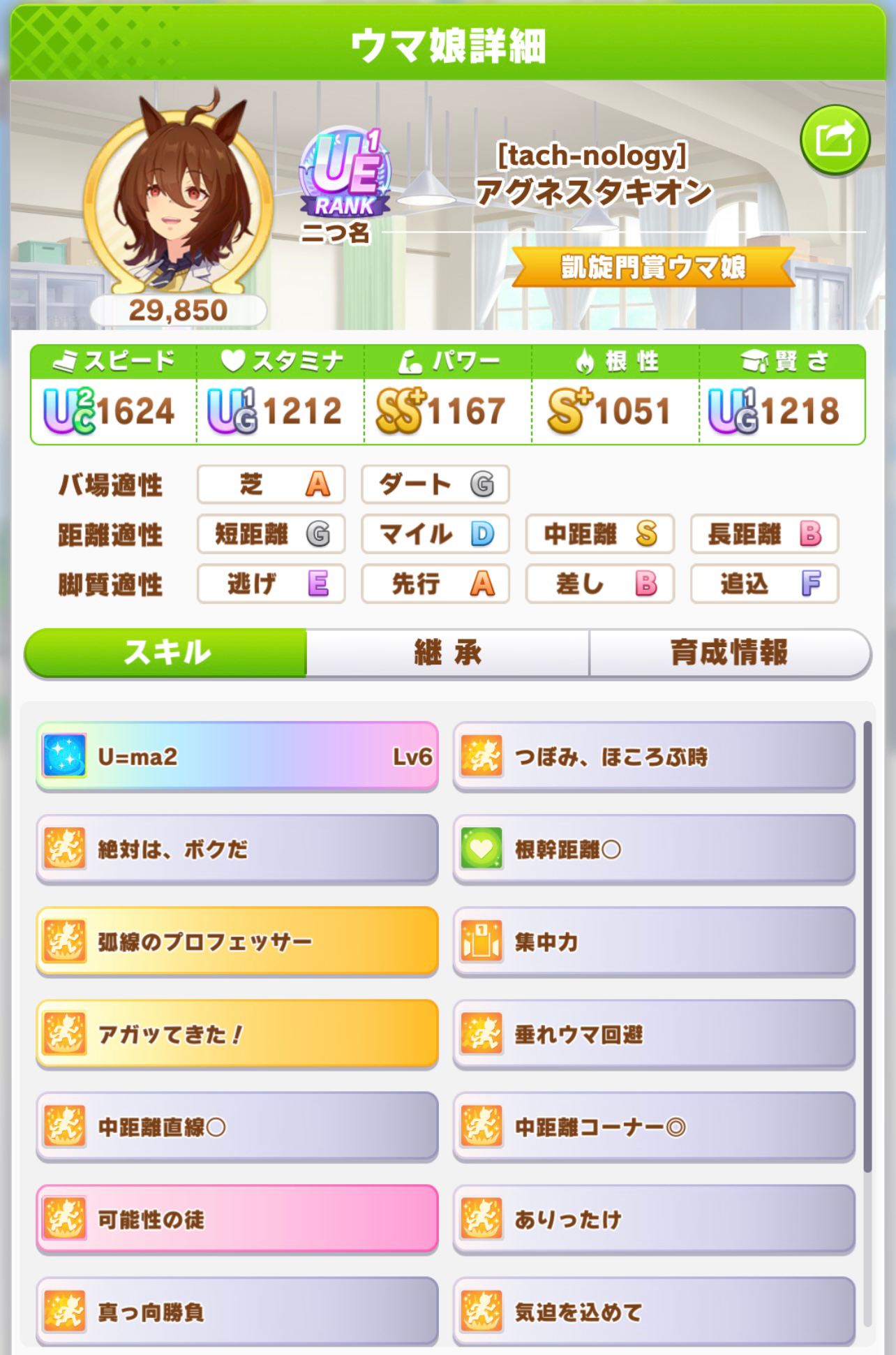Screen dimensions: 896x1355
Task: Tap the 凱旋門賞ウマ娘 title banner
Action: [x=653, y=267]
